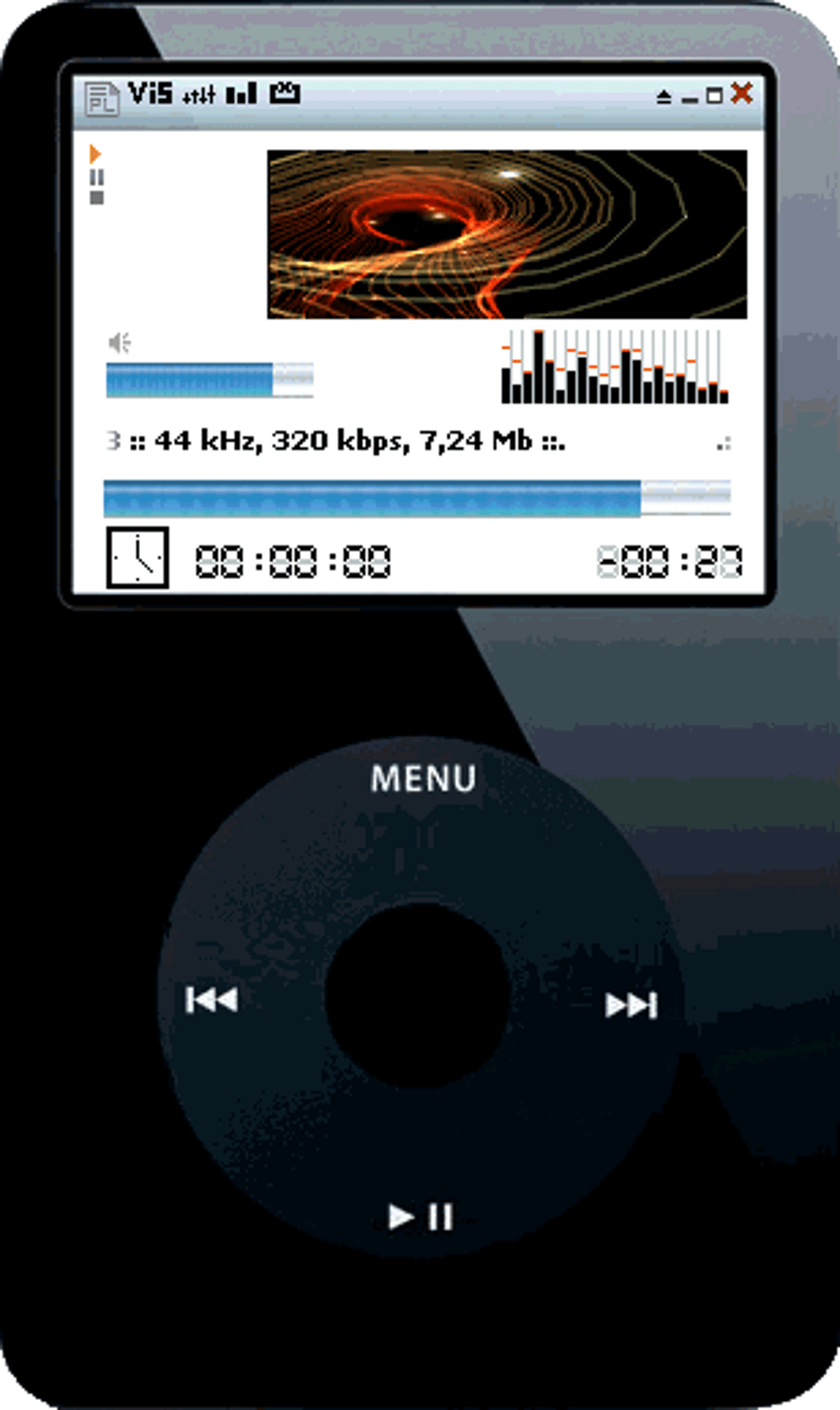The height and width of the screenshot is (1410, 840).
Task: Toggle the ViS visualization button
Action: click(x=150, y=93)
